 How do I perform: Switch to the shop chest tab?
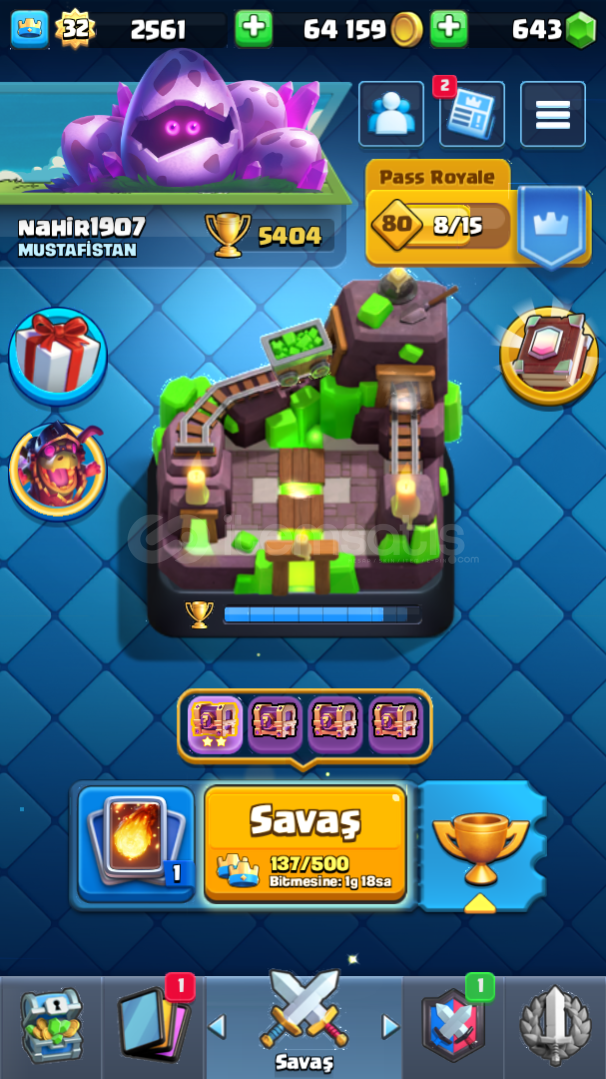tap(50, 1025)
